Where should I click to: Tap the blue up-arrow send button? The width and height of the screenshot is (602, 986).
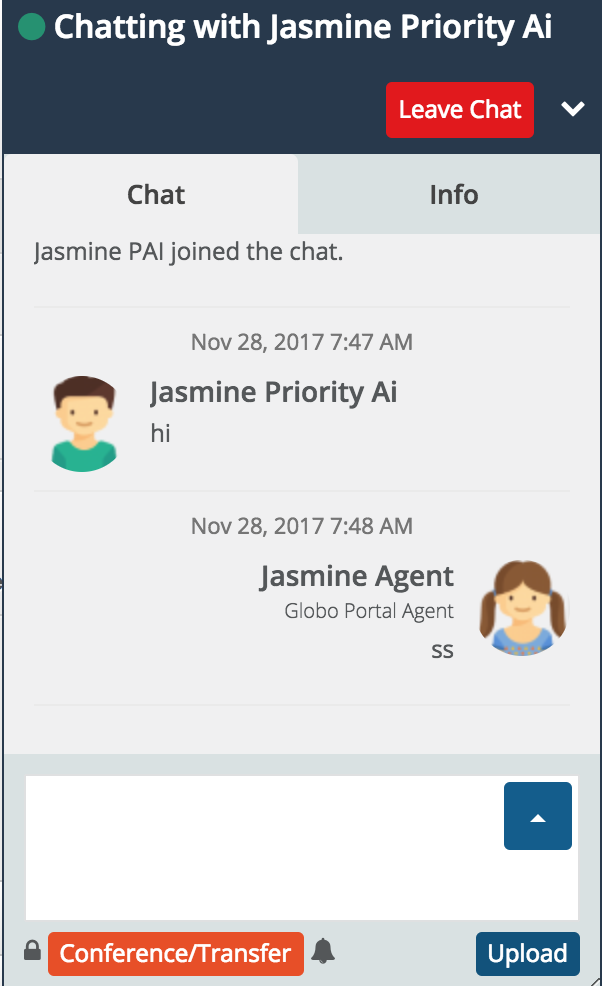pos(538,816)
